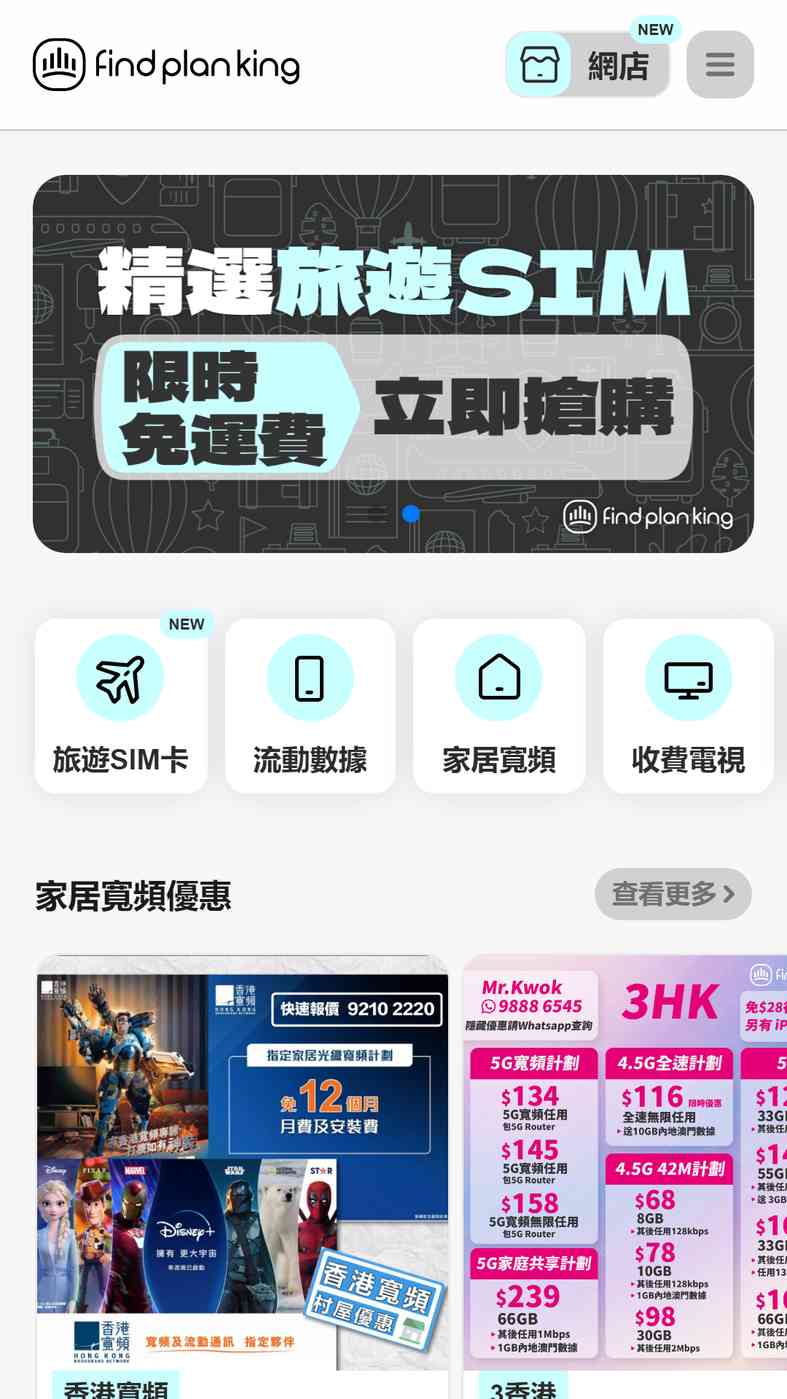Open the 網店 online shop
The height and width of the screenshot is (1399, 787).
point(587,65)
